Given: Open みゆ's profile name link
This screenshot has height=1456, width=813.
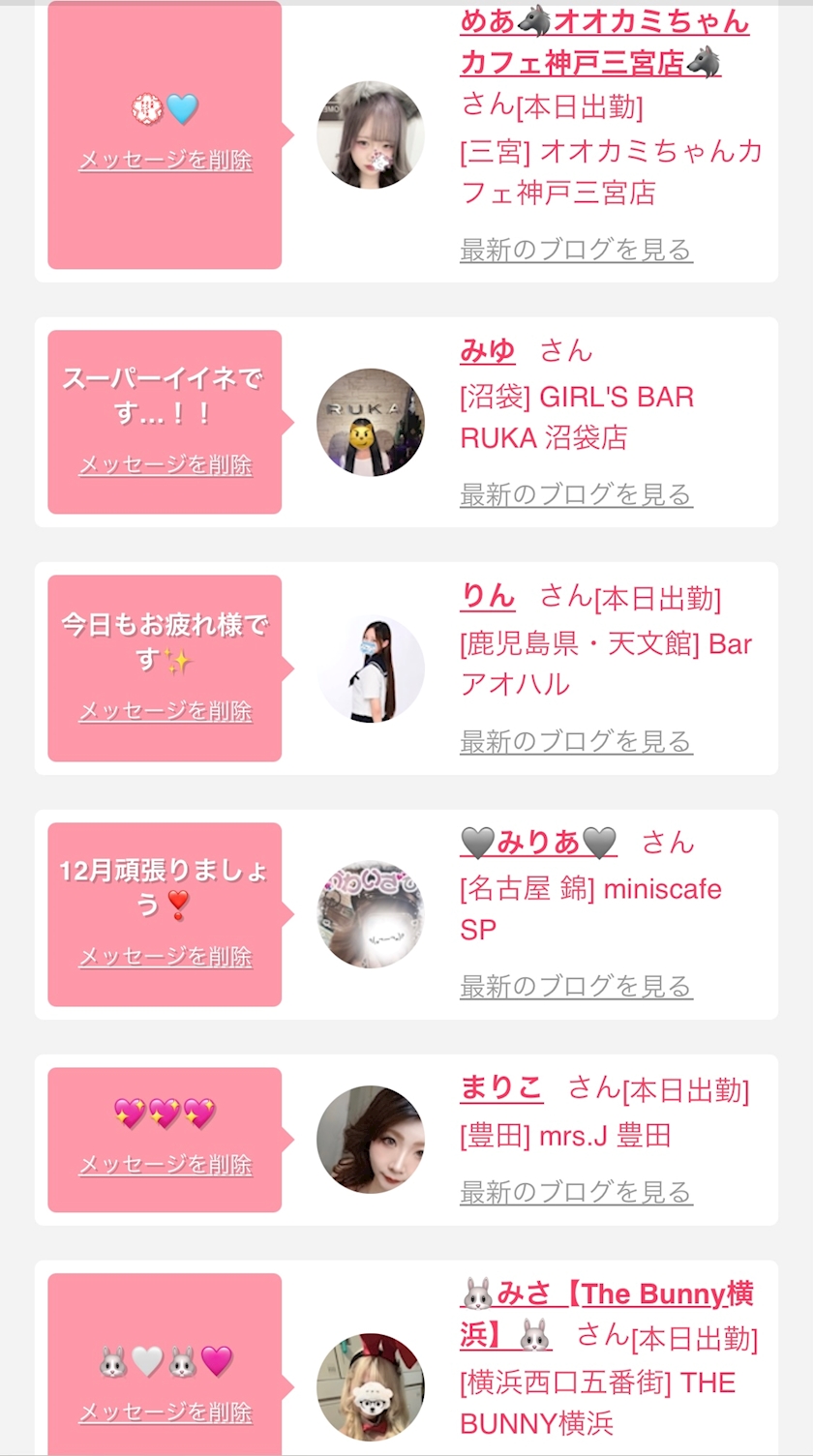Looking at the screenshot, I should pos(488,350).
